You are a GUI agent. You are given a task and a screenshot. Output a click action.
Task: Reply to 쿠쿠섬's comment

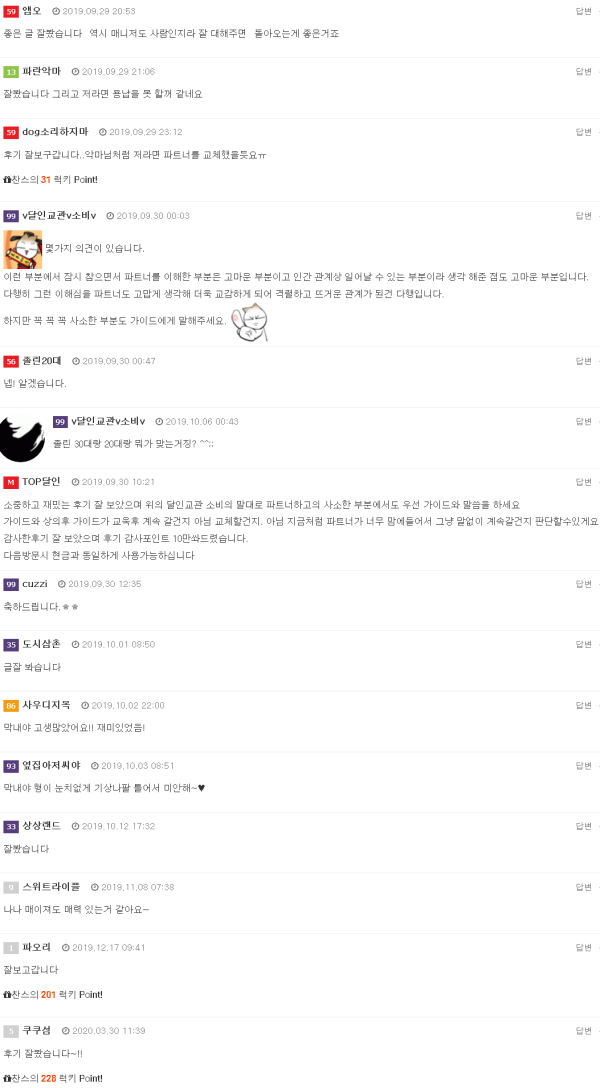[583, 1030]
